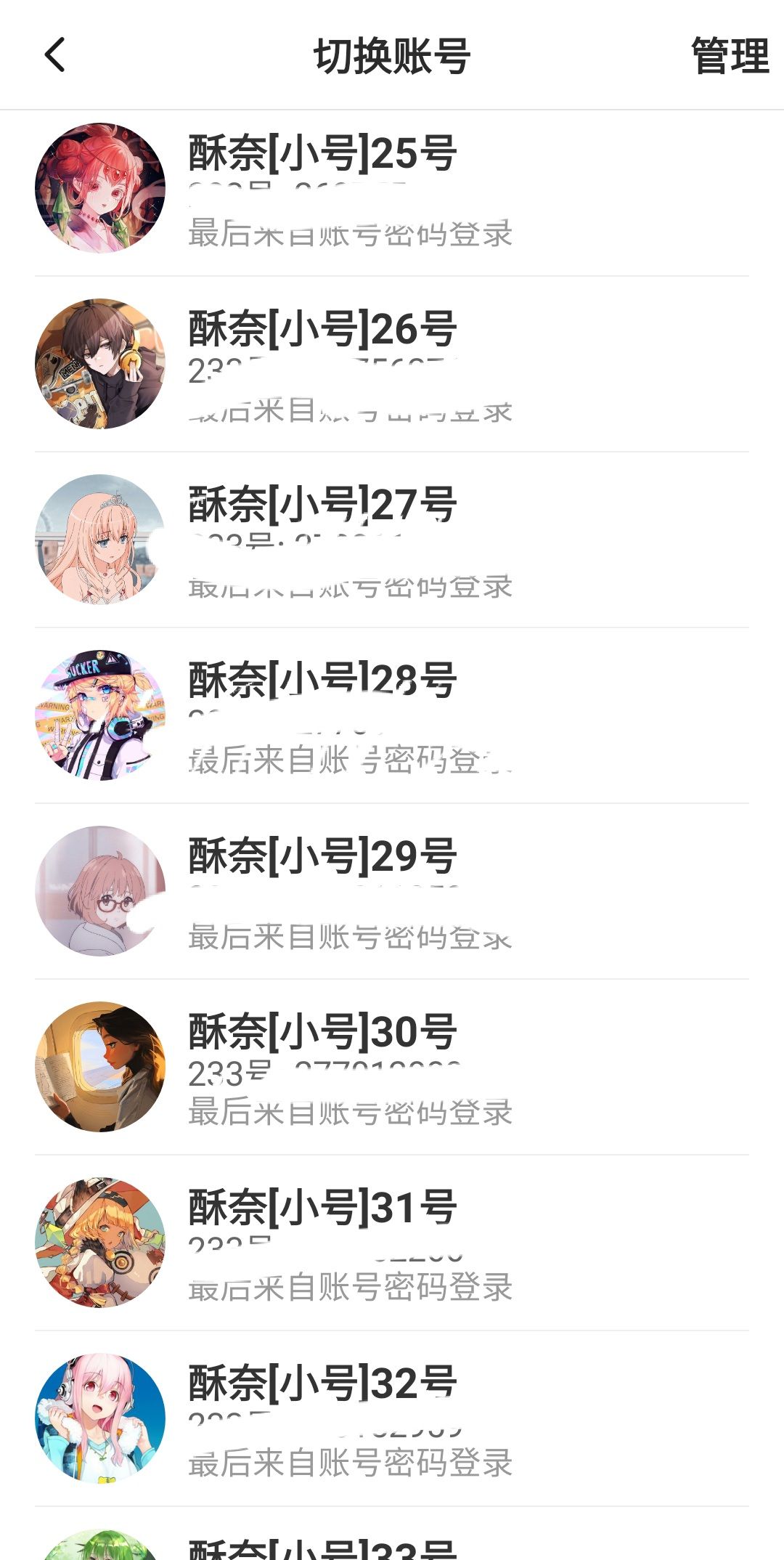
Task: Select account 酥奈[小号]31号
Action: coord(392,1243)
